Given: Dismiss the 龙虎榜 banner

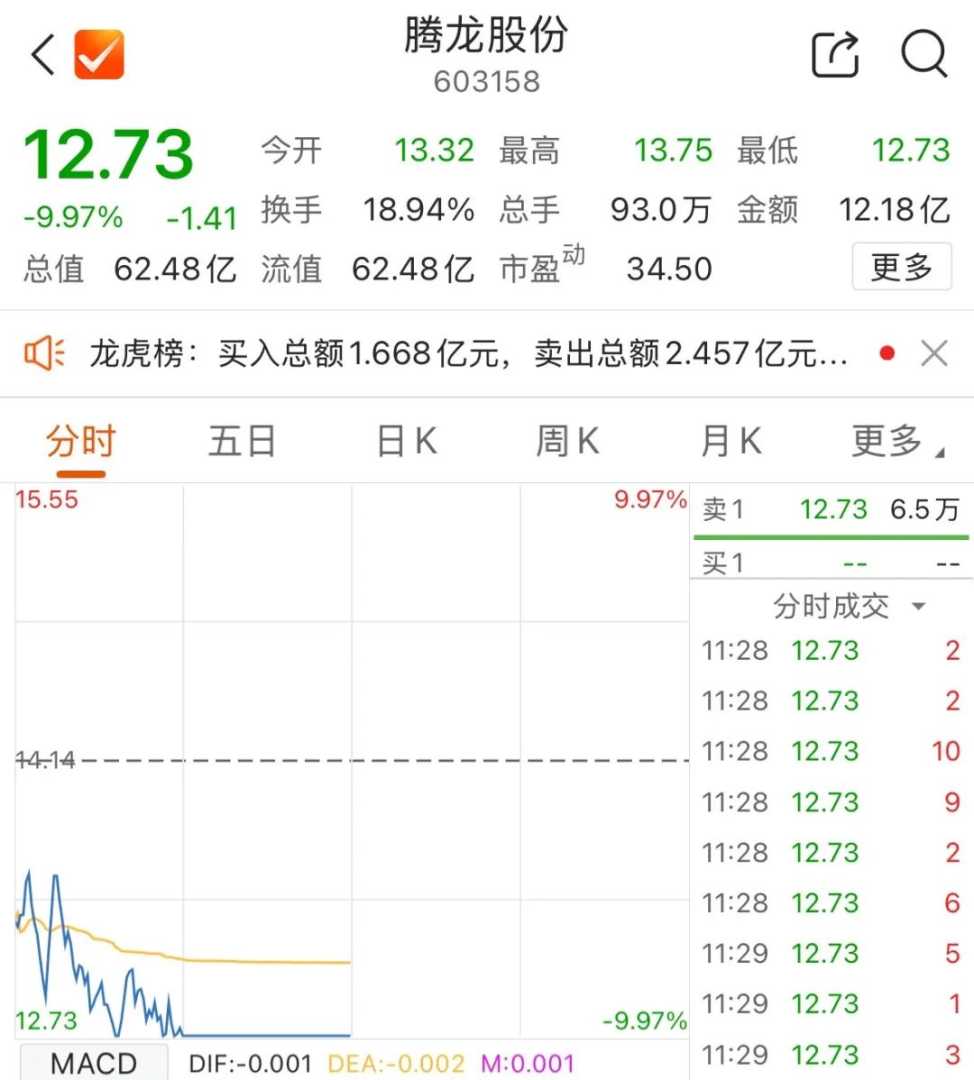Looking at the screenshot, I should click(933, 353).
